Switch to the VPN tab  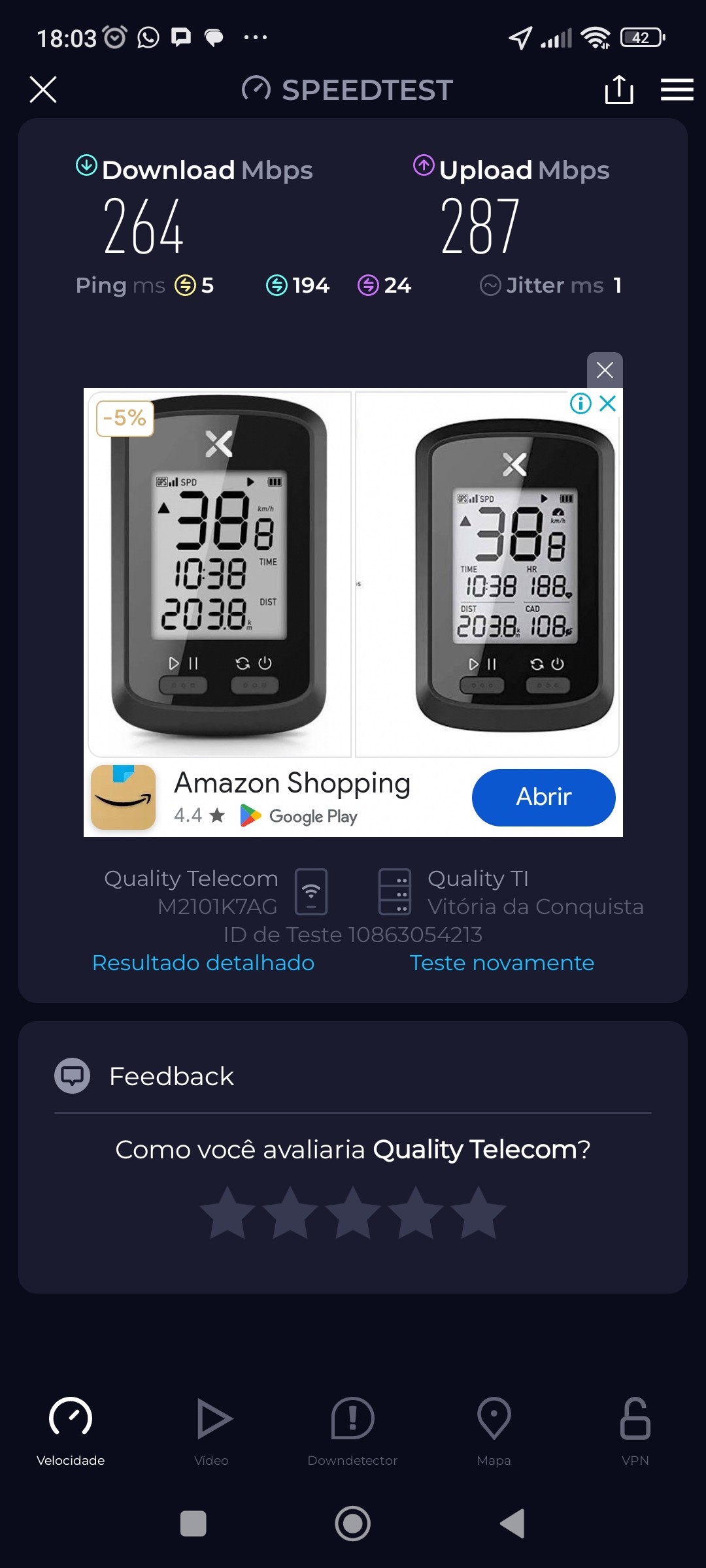pos(635,1431)
